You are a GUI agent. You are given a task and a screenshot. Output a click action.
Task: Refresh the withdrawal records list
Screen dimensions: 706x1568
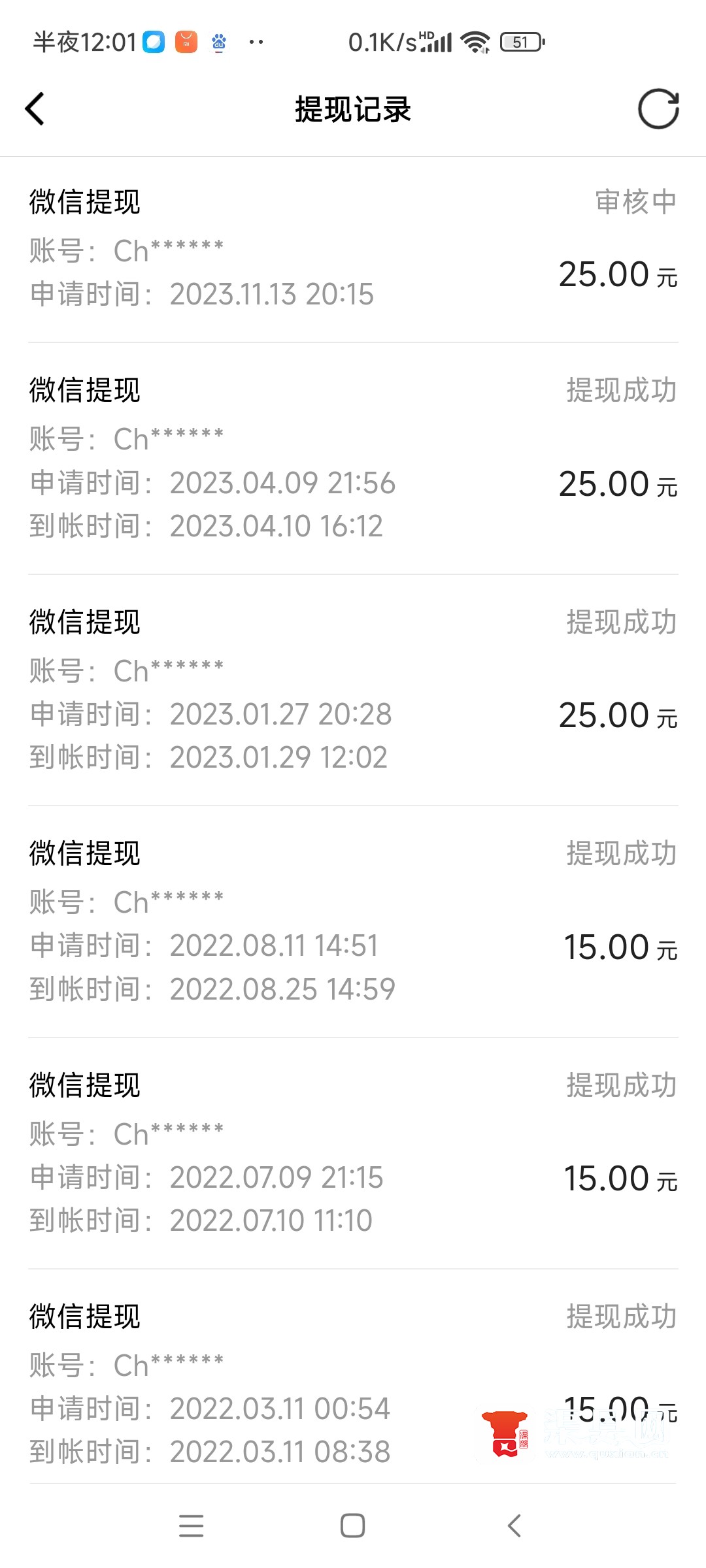tap(658, 108)
